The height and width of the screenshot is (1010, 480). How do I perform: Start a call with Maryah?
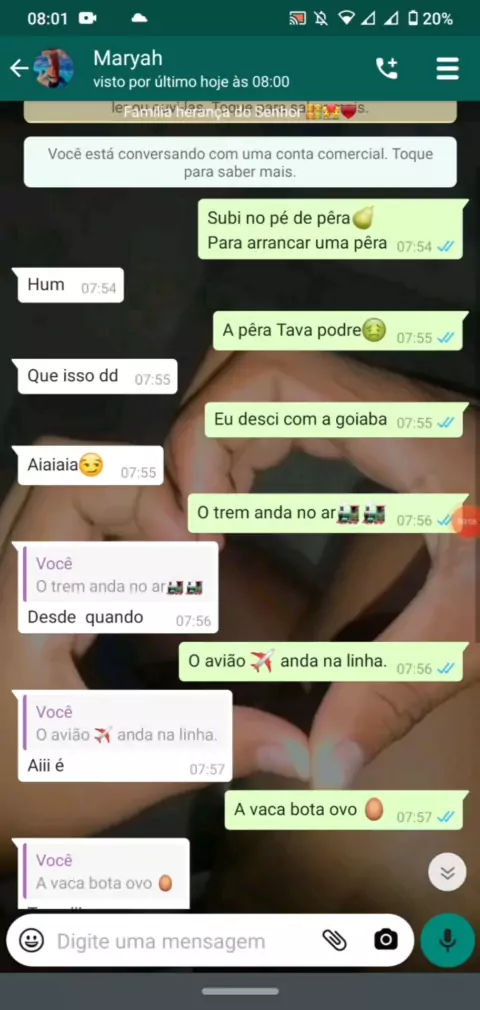[387, 68]
